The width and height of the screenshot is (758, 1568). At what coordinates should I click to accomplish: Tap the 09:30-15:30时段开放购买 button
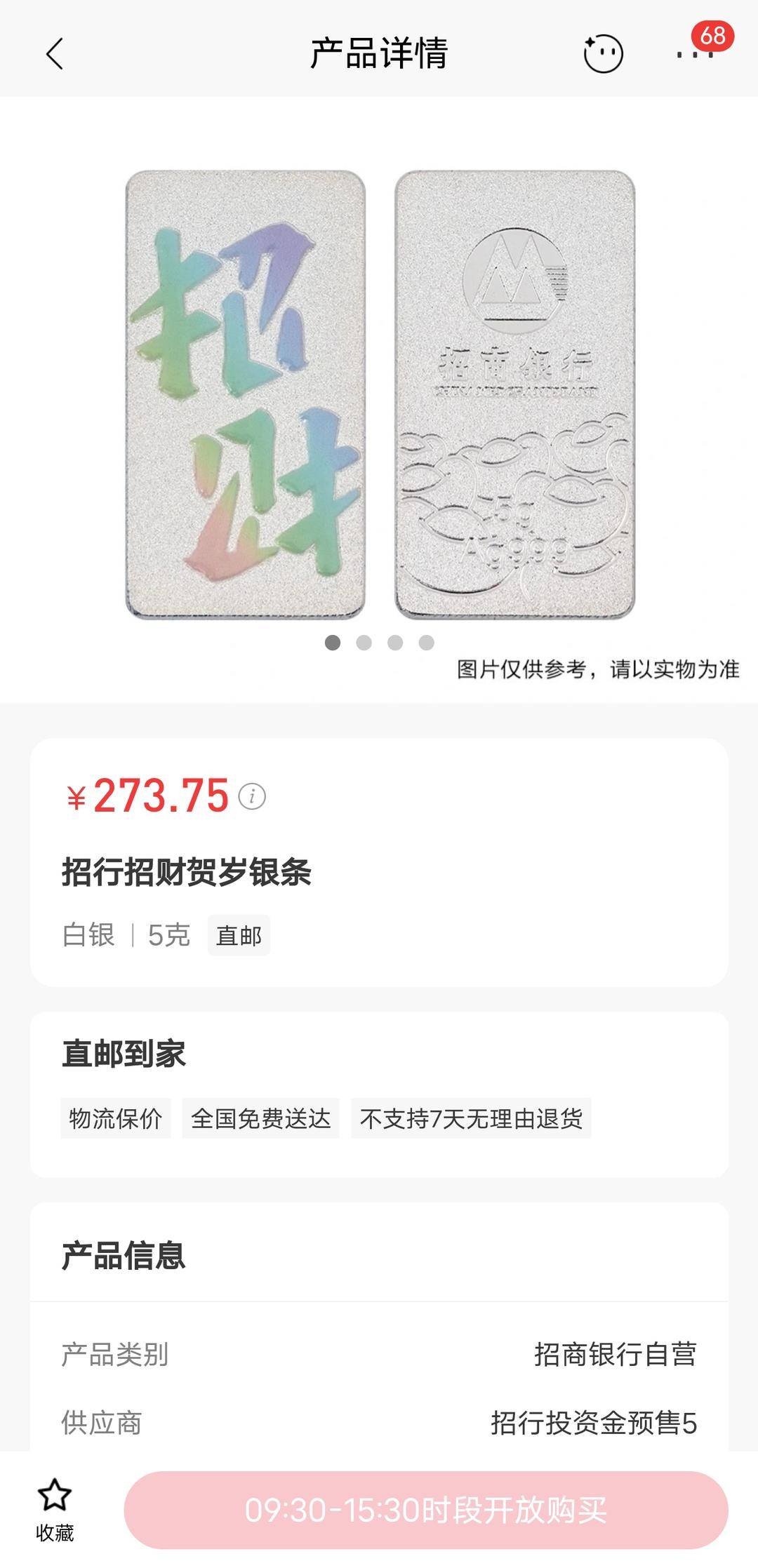click(425, 1510)
